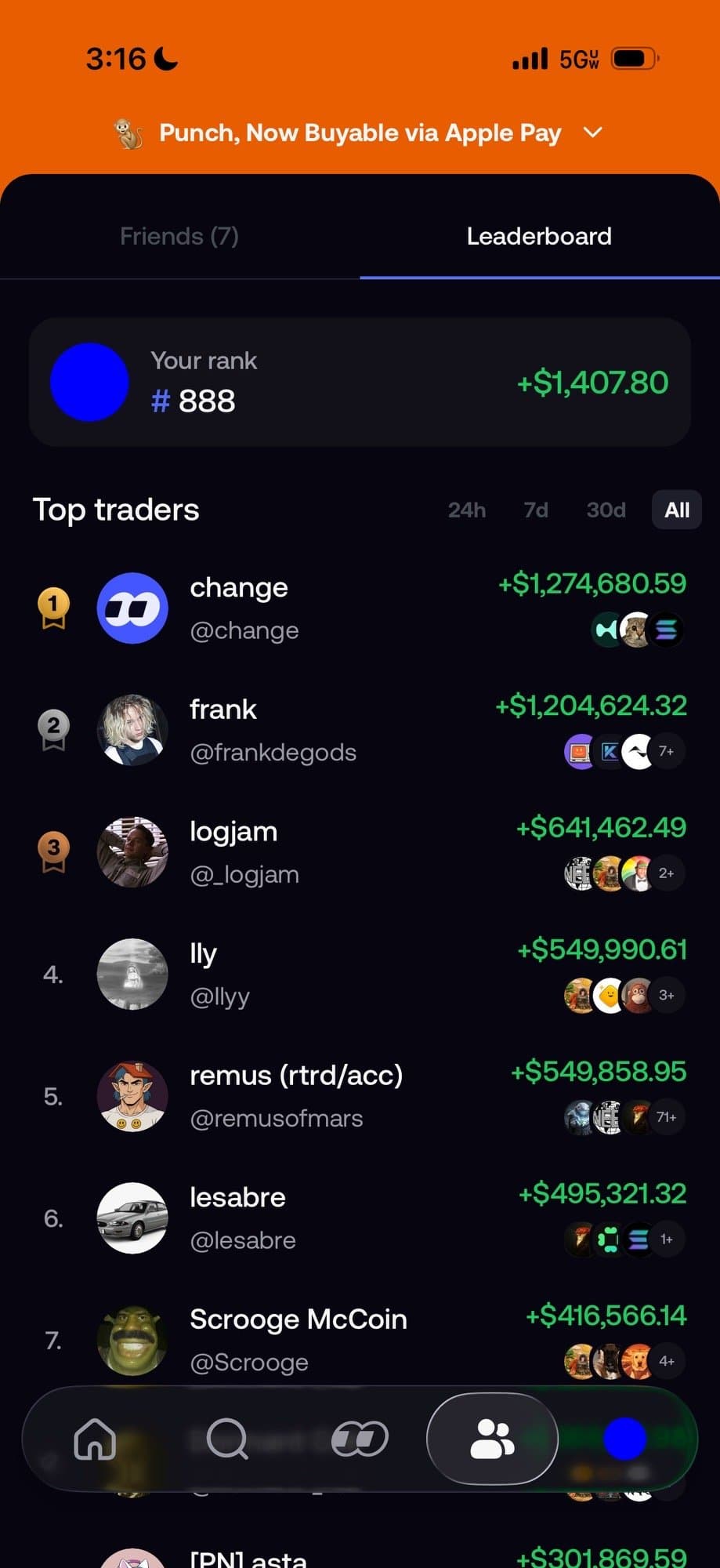This screenshot has height=1568, width=720.
Task: Open Scrooge McCoin's profile
Action: pos(298,1339)
